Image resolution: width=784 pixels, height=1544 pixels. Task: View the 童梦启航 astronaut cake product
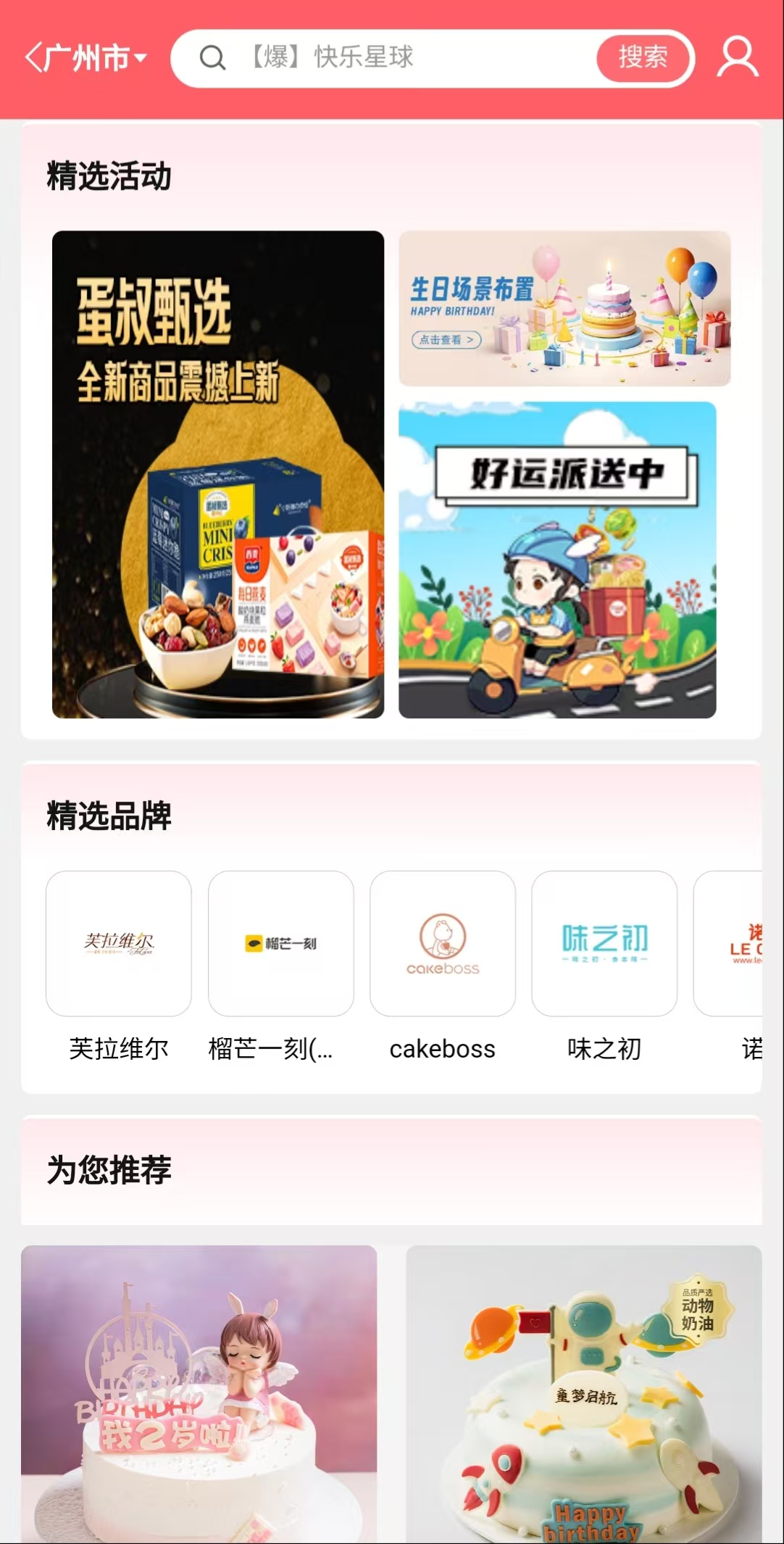tap(584, 1392)
